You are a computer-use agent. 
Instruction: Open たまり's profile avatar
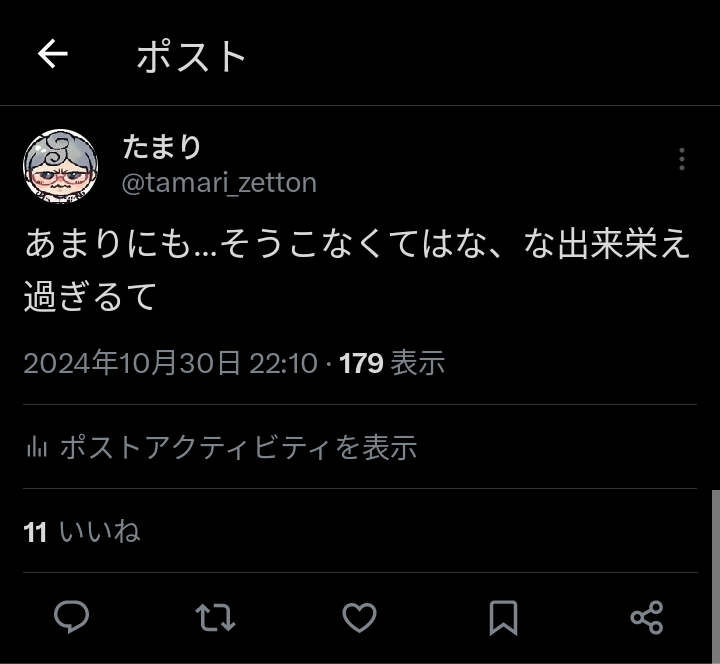pyautogui.click(x=60, y=165)
